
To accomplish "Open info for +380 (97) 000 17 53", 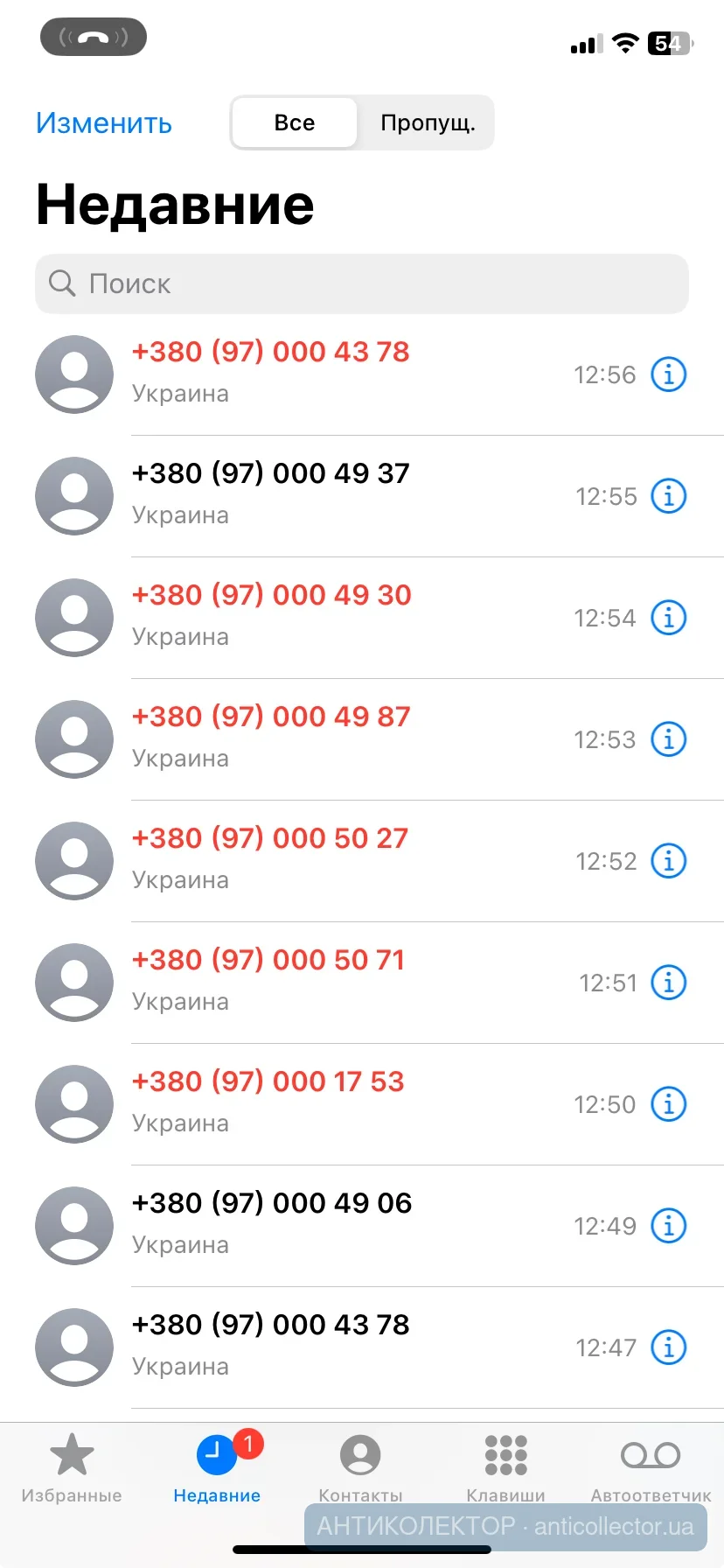I will [669, 1104].
